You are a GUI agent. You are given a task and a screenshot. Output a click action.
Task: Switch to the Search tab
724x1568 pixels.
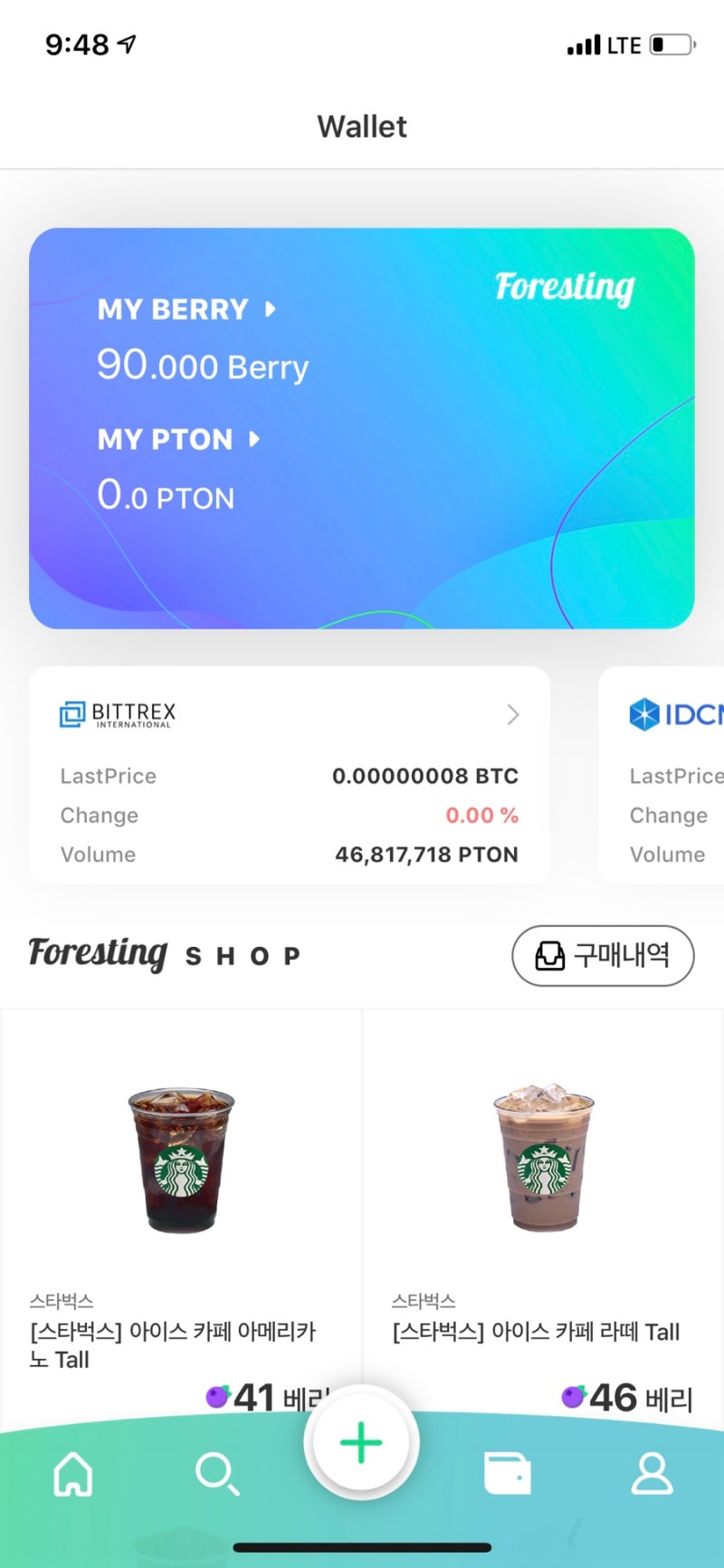[217, 1475]
